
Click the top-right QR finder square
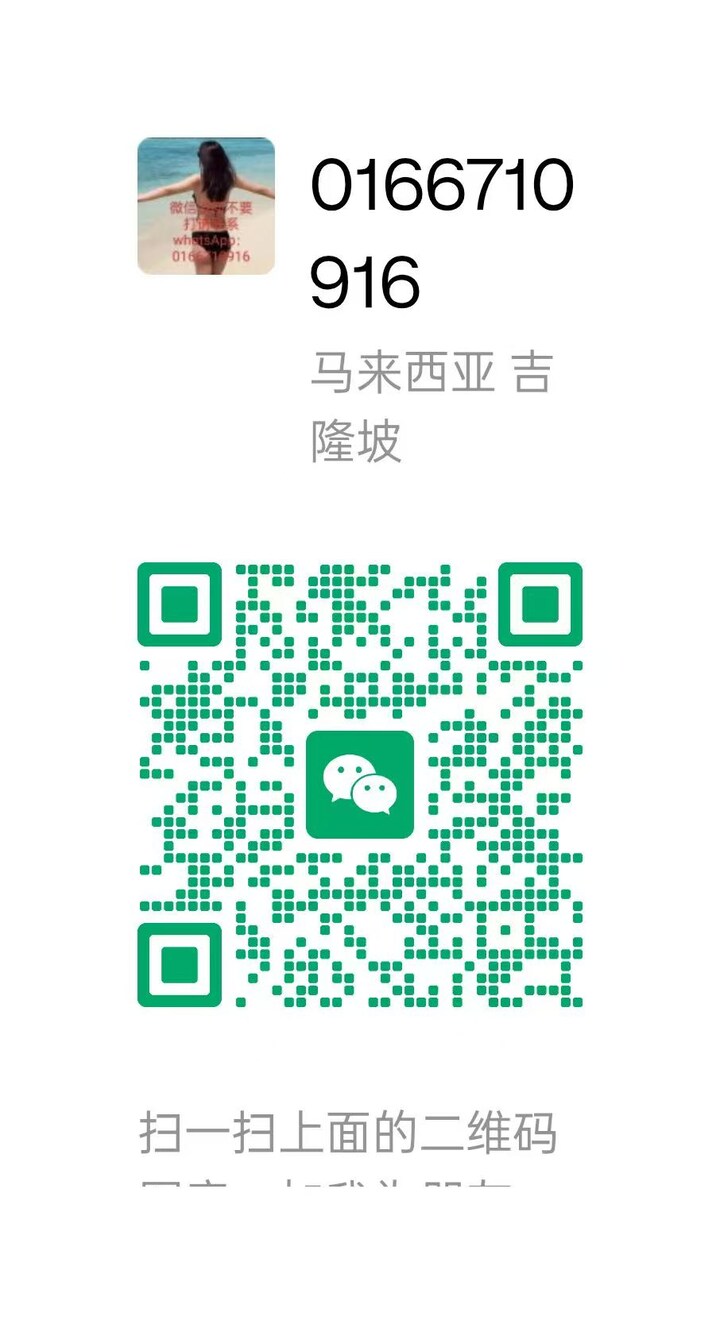540,602
